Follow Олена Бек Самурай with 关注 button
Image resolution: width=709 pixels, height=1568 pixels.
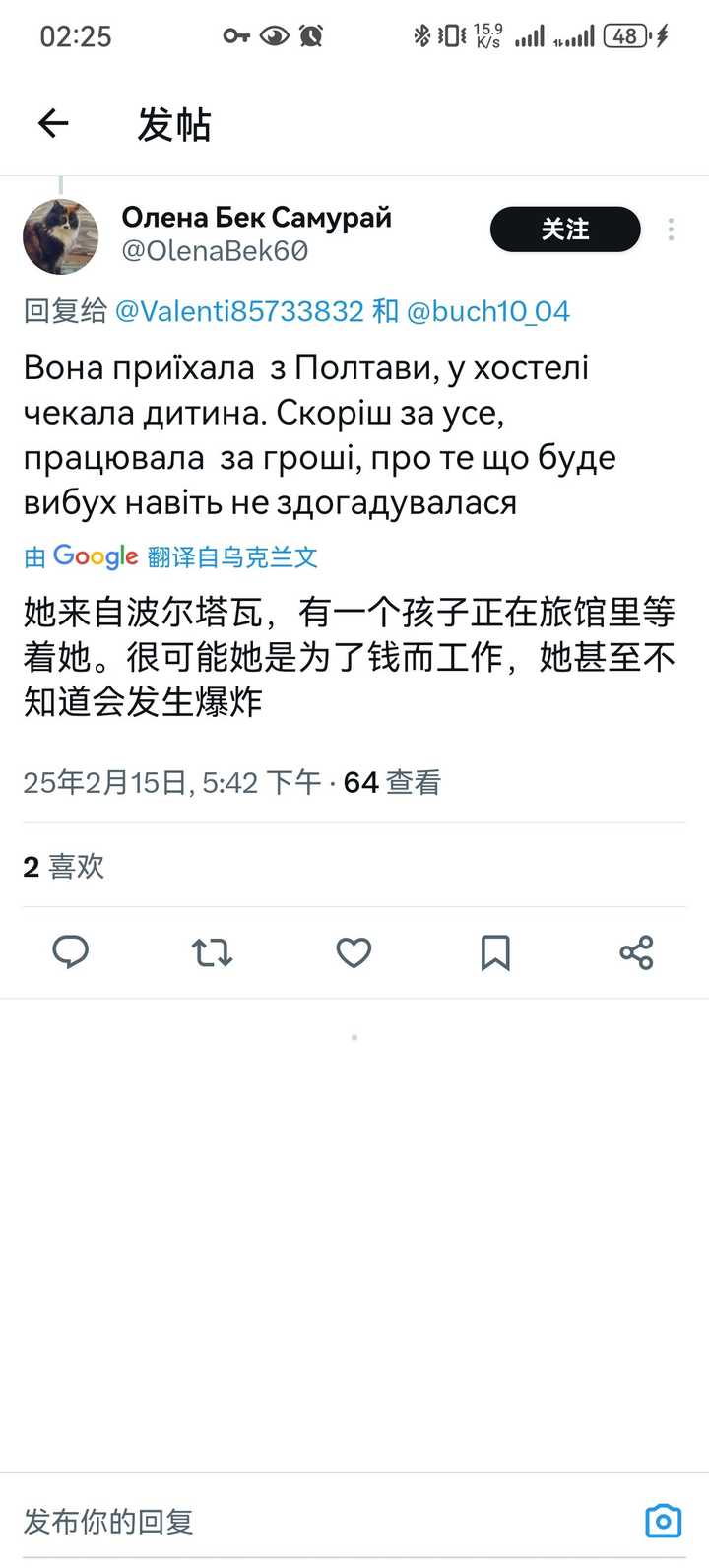click(x=565, y=229)
